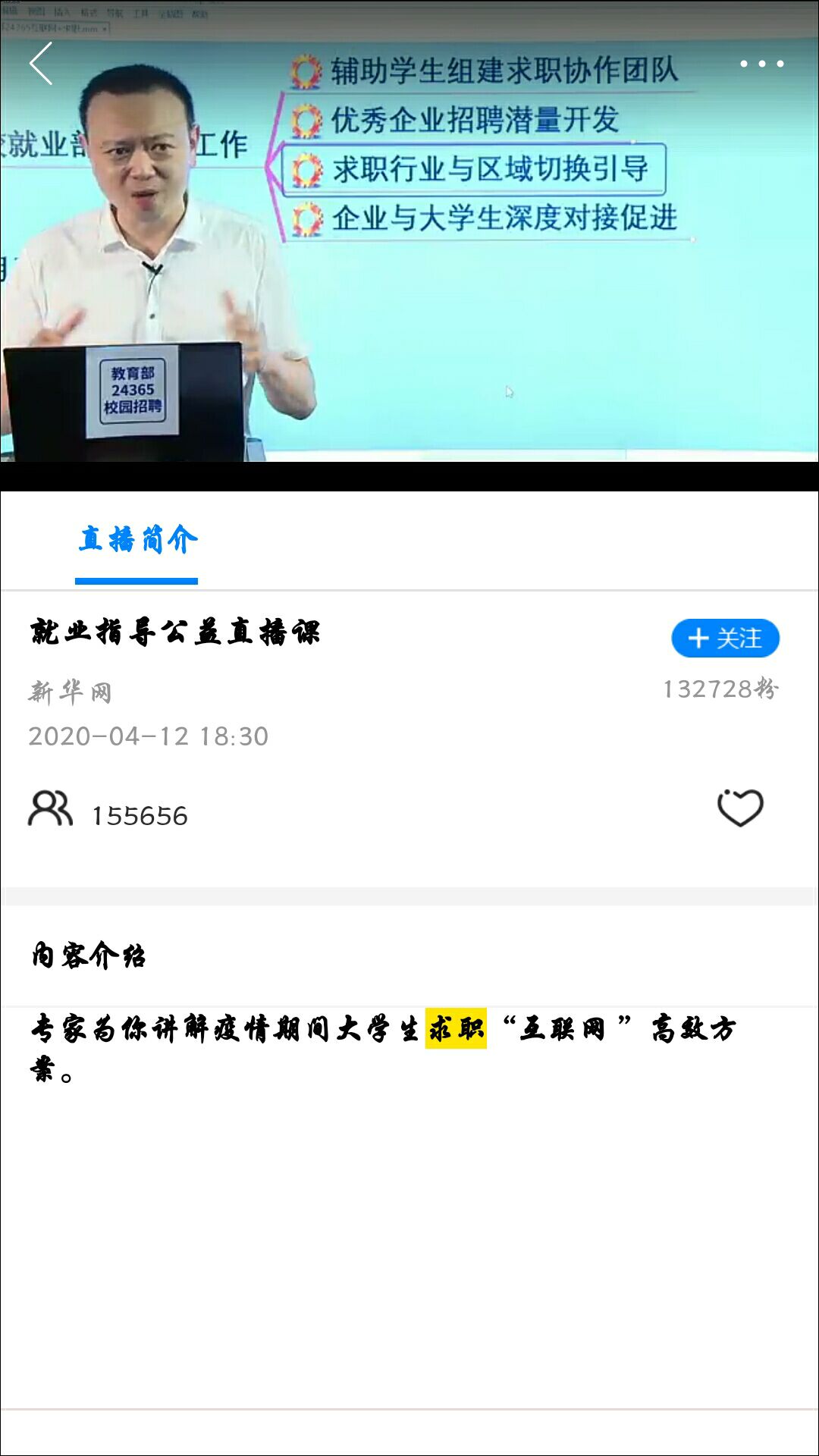Follow the channel with the 关注 button

coord(725,638)
